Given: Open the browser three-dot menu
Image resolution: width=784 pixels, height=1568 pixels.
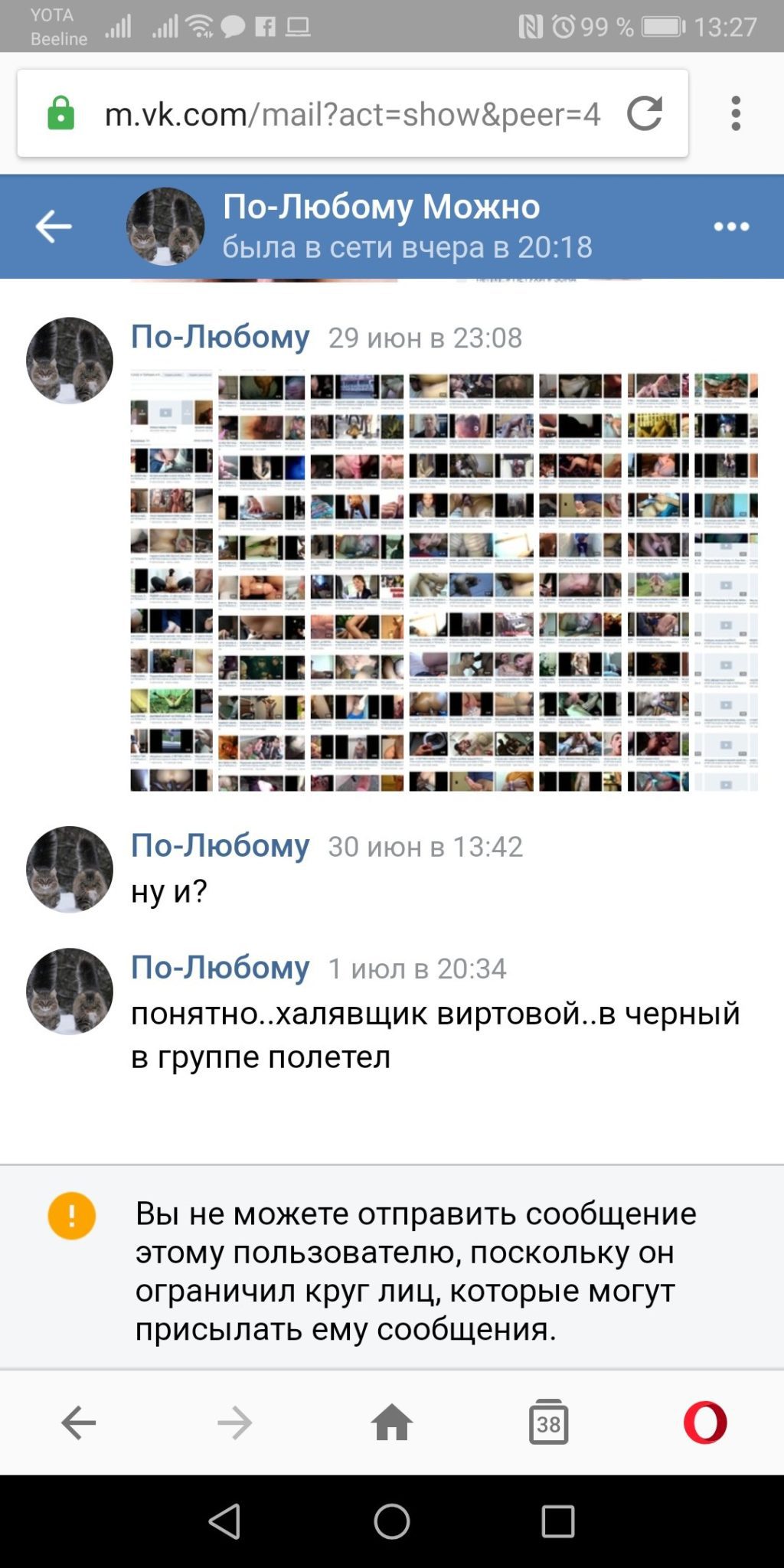Looking at the screenshot, I should coord(736,114).
